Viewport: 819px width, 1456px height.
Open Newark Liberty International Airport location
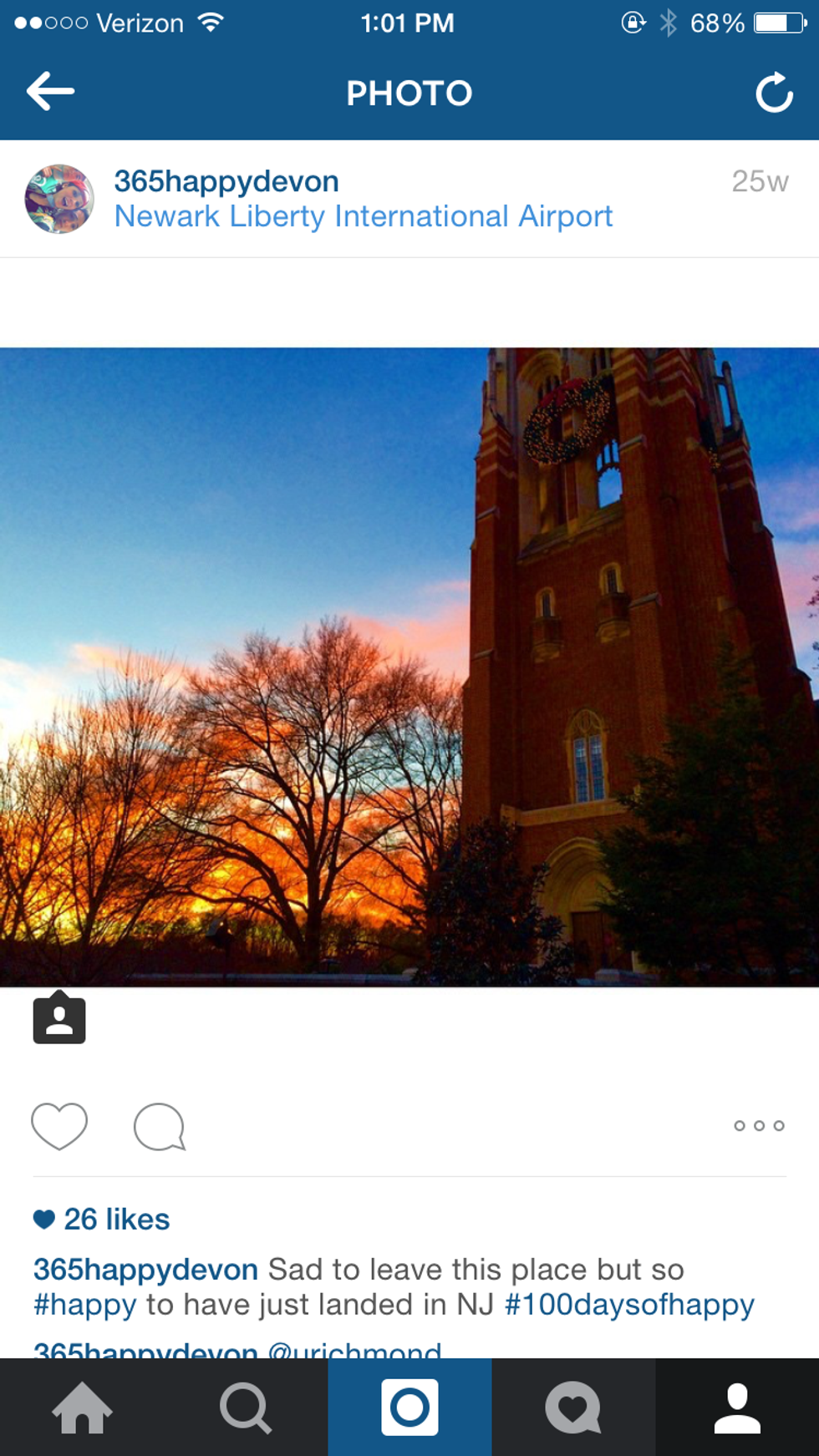point(364,216)
